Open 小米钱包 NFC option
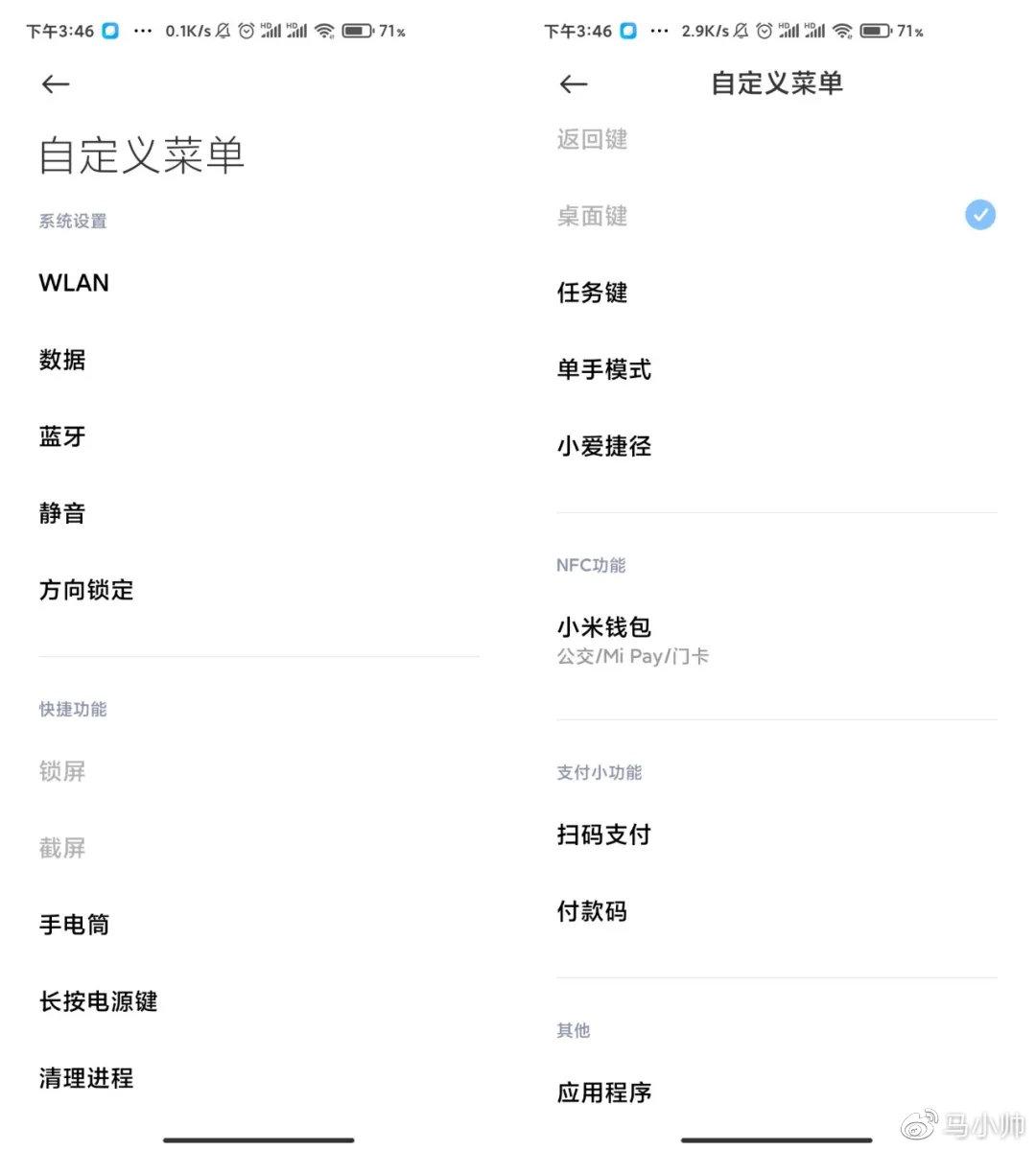Image resolution: width=1036 pixels, height=1151 pixels. coord(604,628)
